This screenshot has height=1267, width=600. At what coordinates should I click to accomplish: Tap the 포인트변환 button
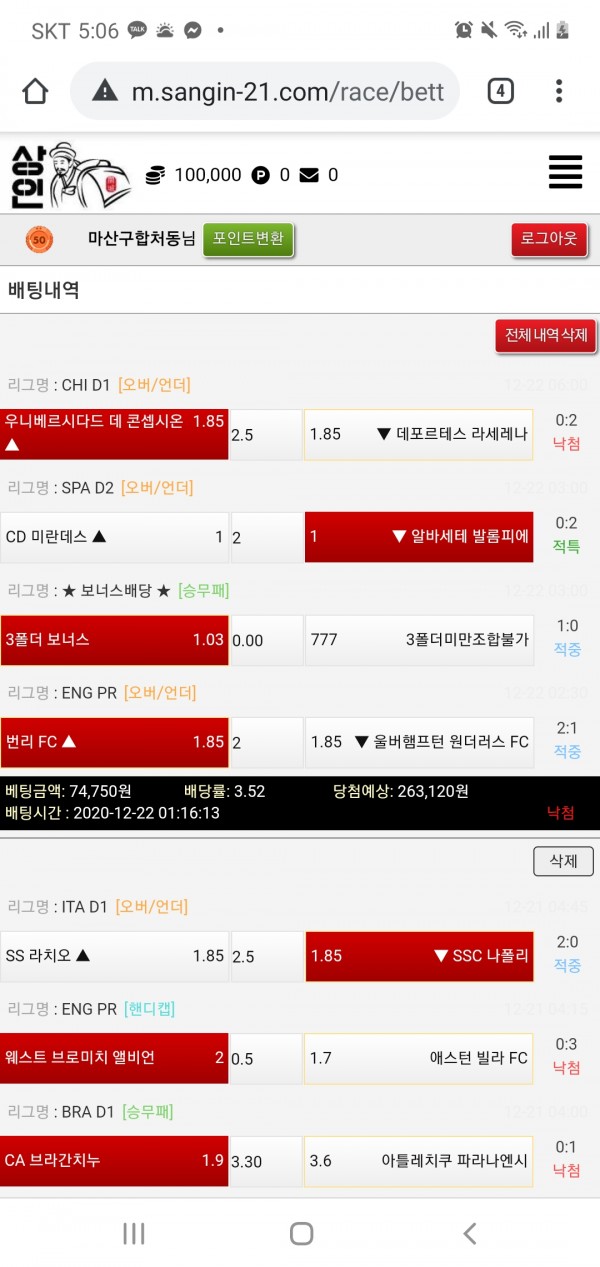pyautogui.click(x=248, y=240)
